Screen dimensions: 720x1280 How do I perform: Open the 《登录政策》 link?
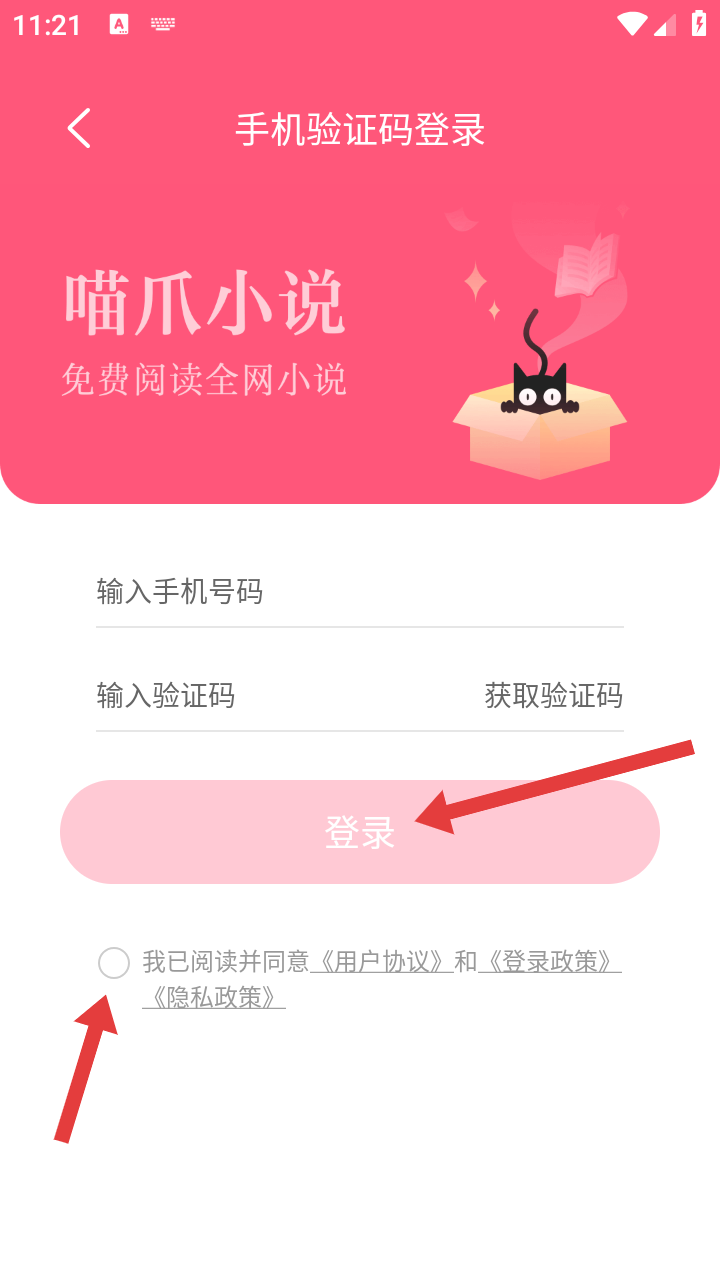coord(550,962)
